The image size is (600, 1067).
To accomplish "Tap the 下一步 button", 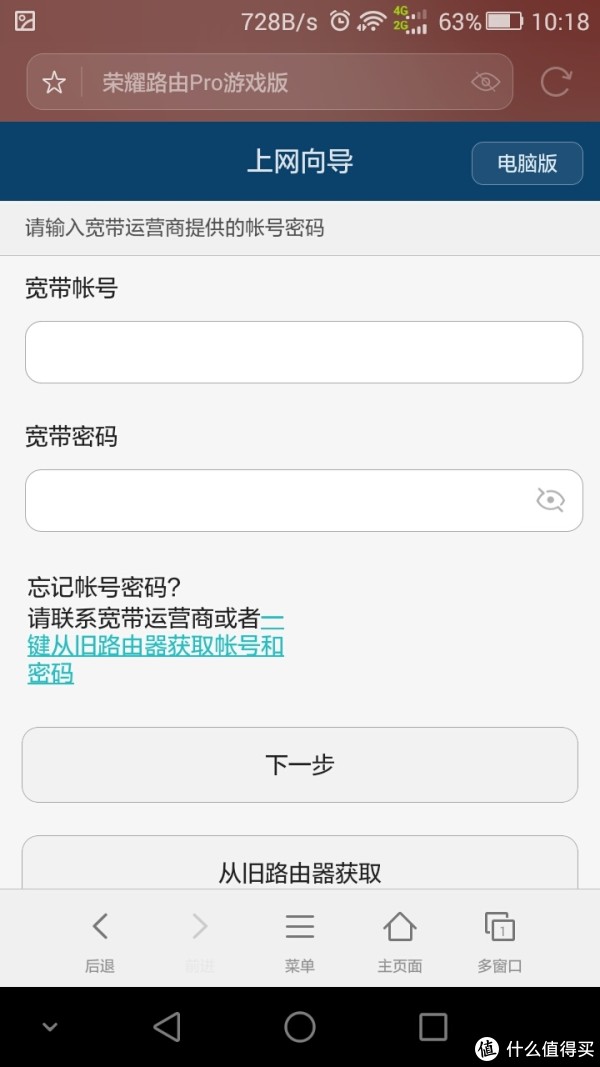I will pos(300,765).
